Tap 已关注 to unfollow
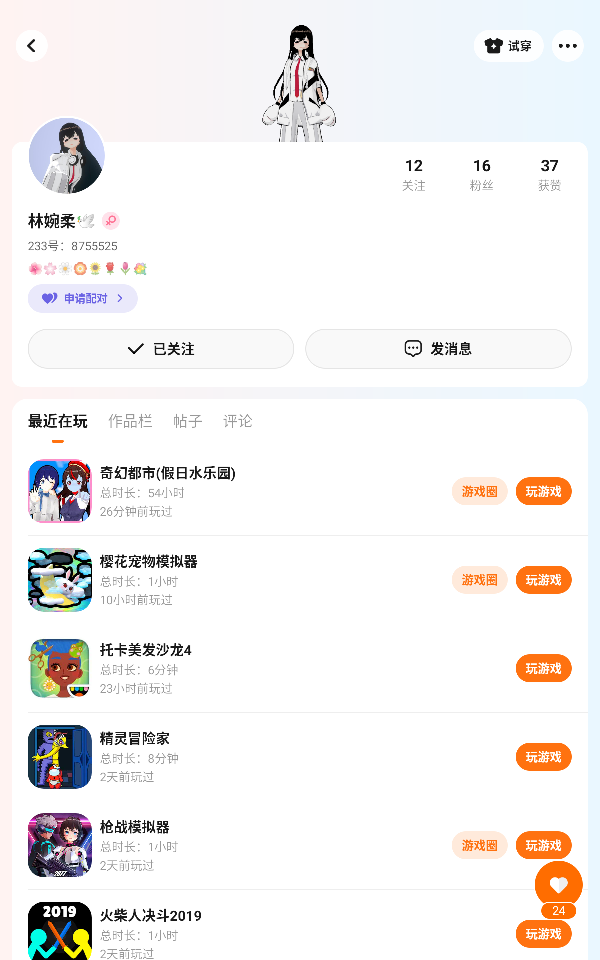The height and width of the screenshot is (960, 600). pos(161,349)
